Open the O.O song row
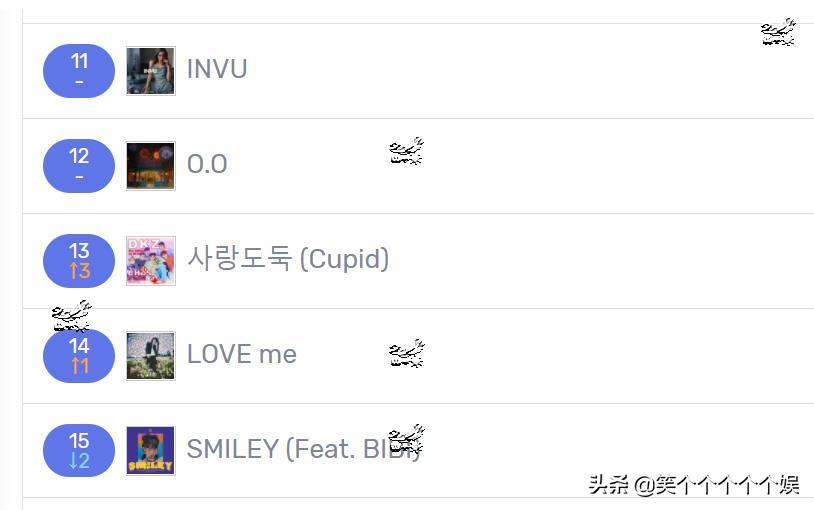Screen dimensions: 814x510 pyautogui.click(x=207, y=165)
